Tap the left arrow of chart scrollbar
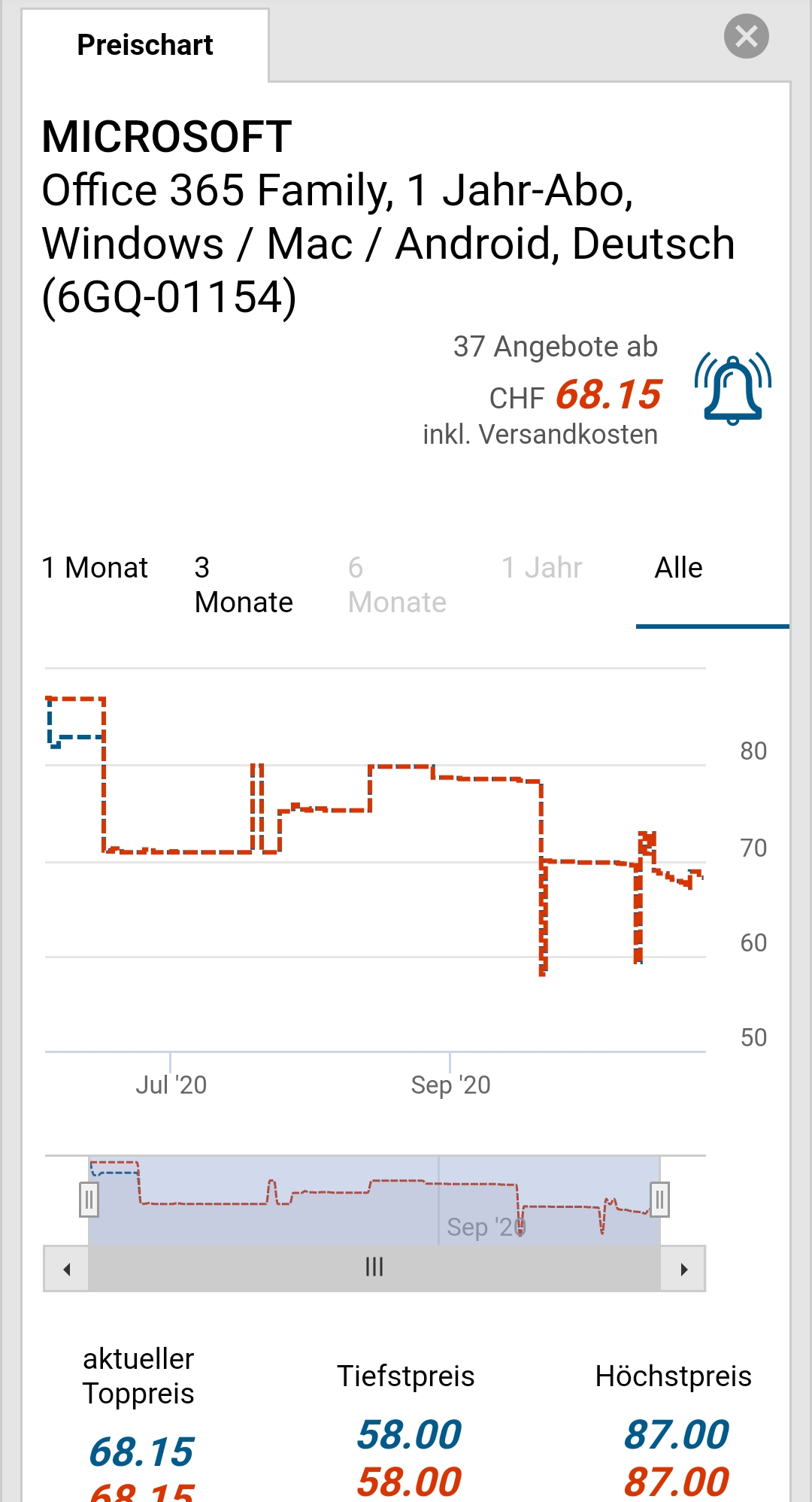 point(67,1270)
